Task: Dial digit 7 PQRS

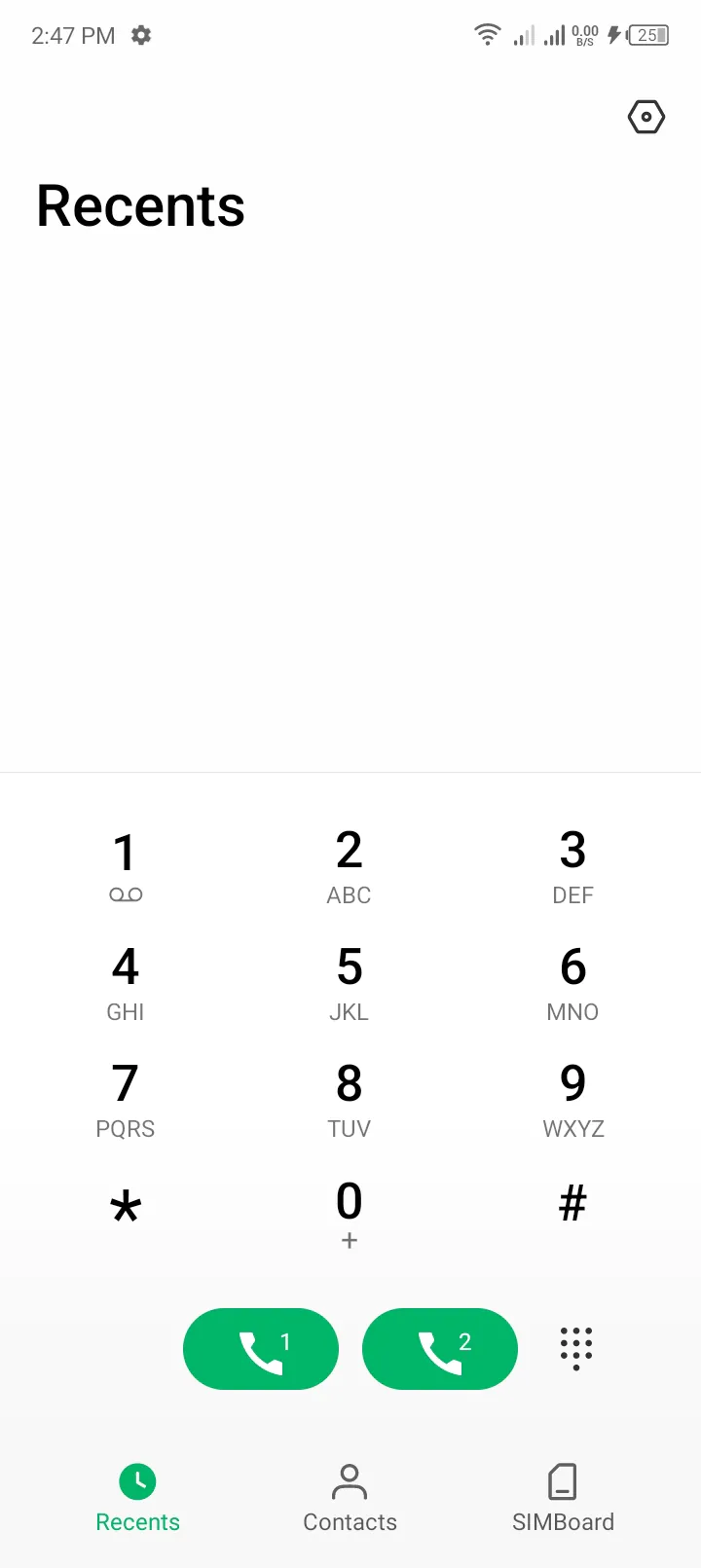Action: click(125, 1098)
